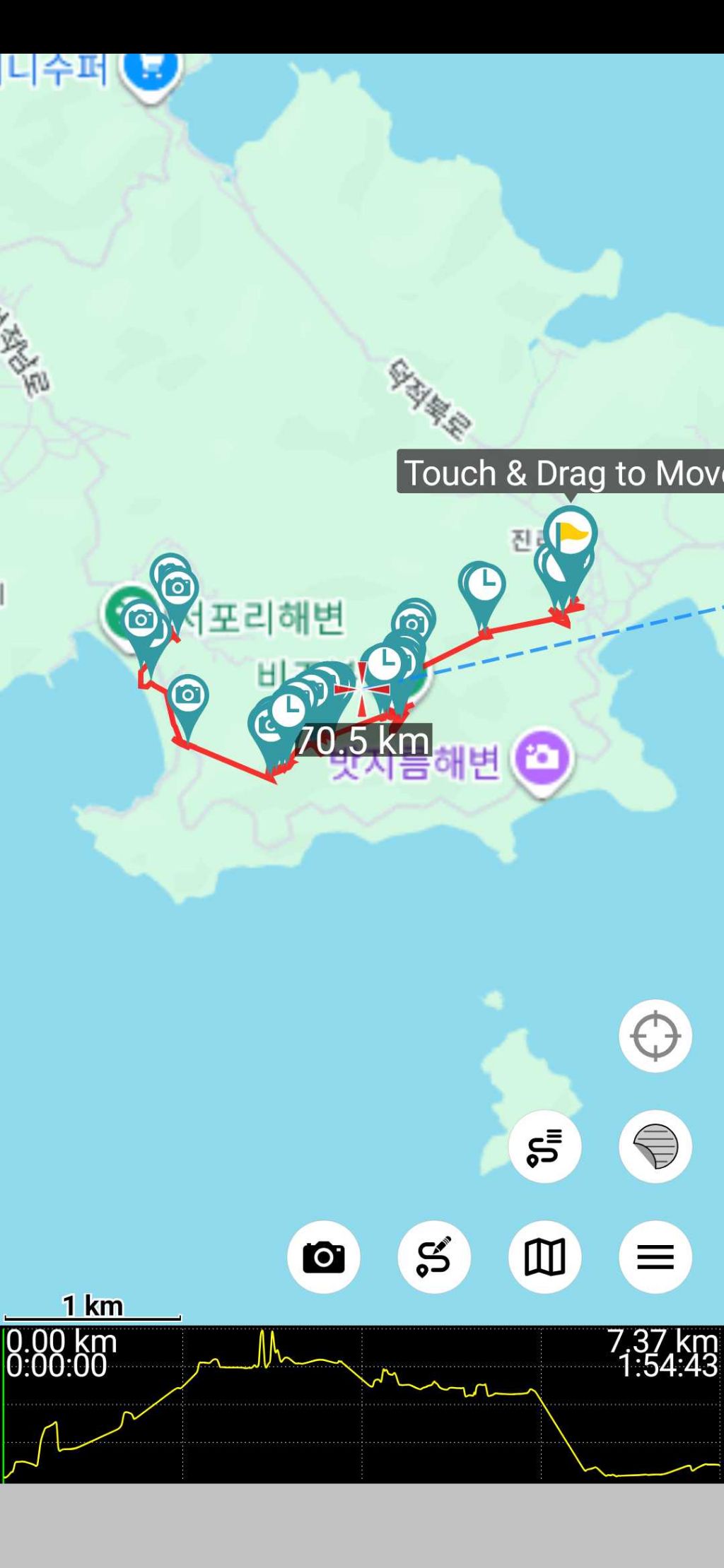Open the hamburger menu button
The image size is (724, 1568).
coord(655,1256)
